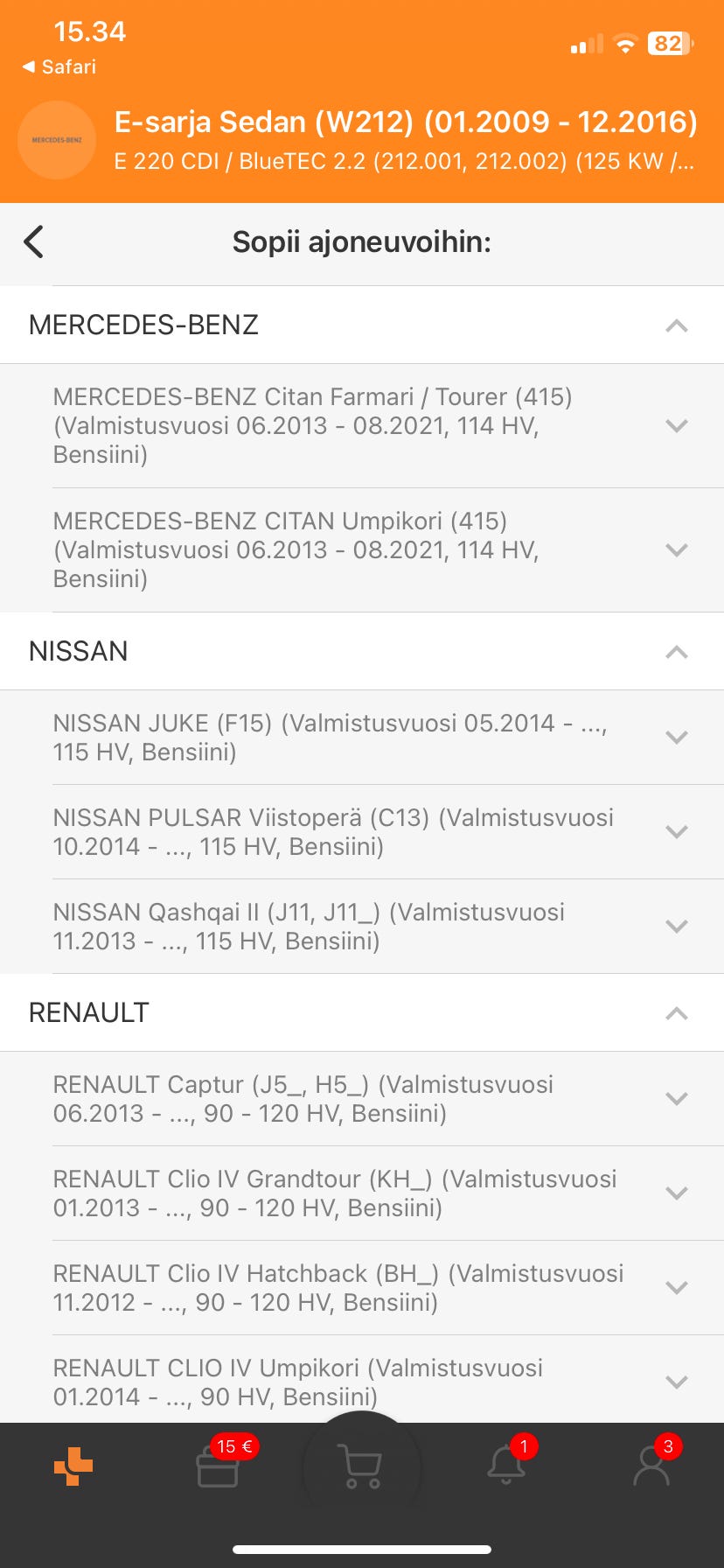Return to Safari via the status bar link
Viewport: 724px width, 1568px height.
point(59,67)
